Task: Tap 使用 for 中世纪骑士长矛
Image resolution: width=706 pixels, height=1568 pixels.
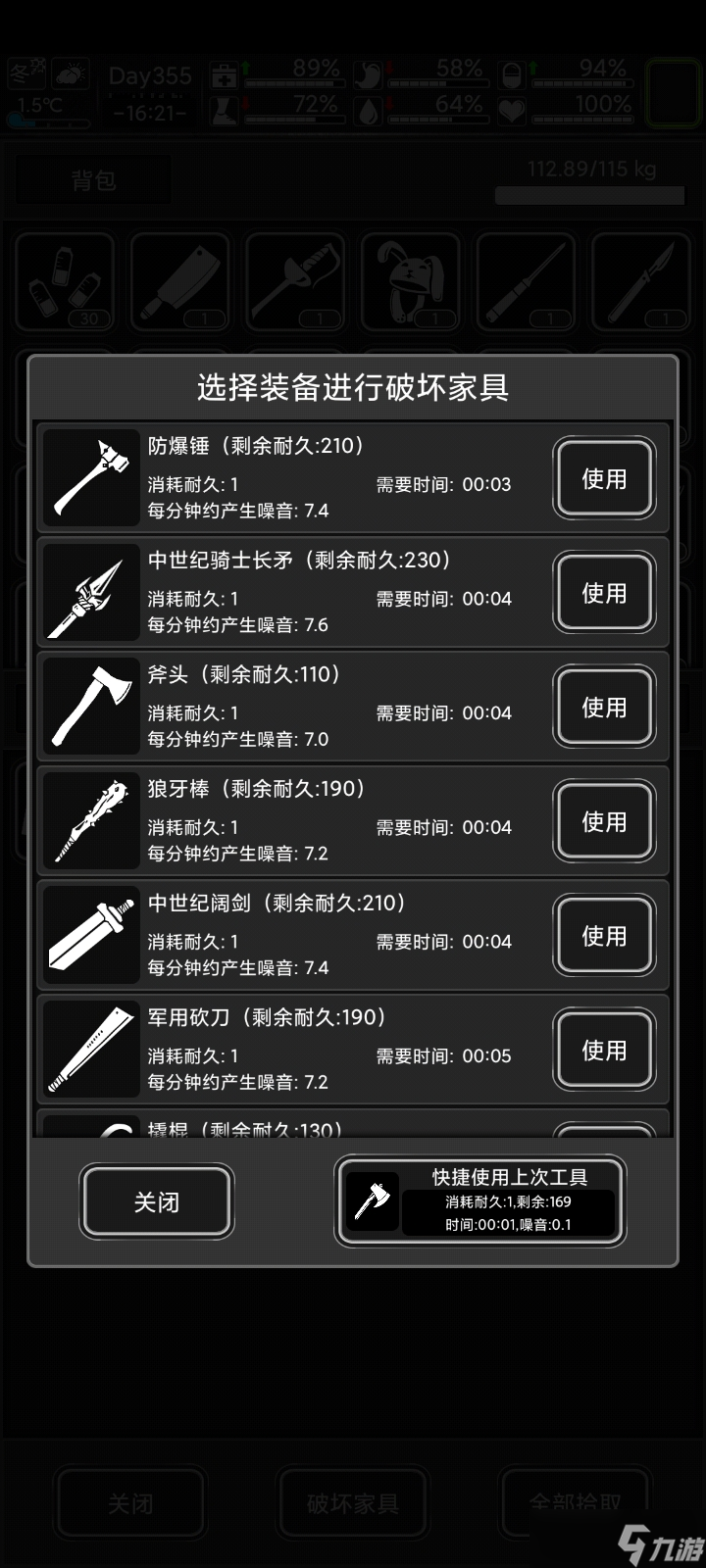Action: [604, 593]
